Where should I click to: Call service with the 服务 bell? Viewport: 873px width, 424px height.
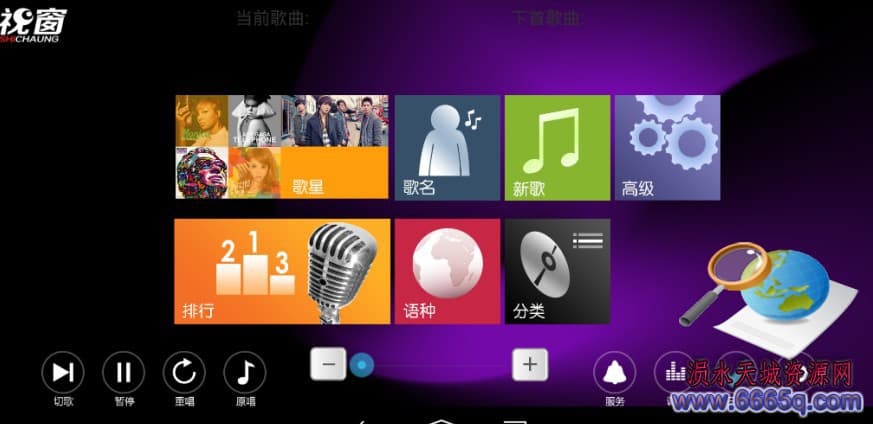point(614,373)
